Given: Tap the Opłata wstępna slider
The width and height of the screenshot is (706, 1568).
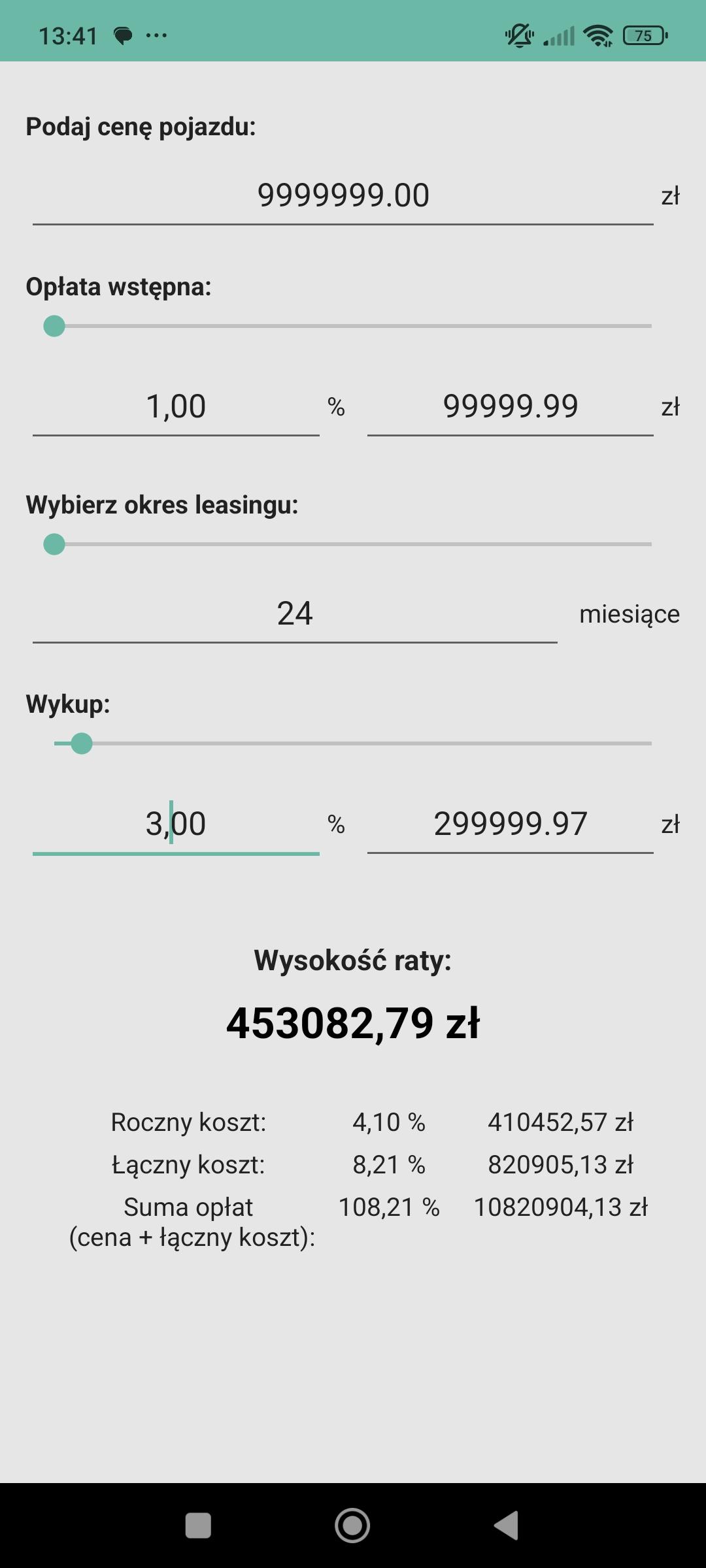Looking at the screenshot, I should (x=353, y=326).
